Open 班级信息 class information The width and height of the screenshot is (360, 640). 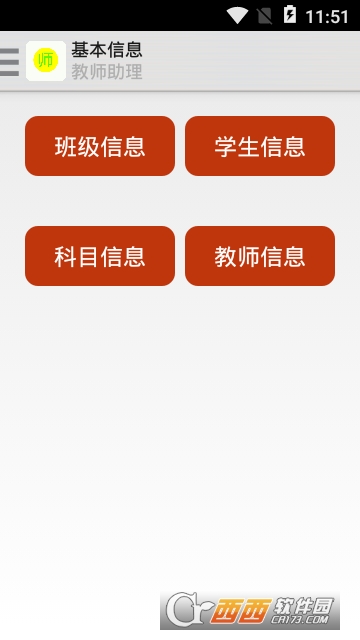[x=100, y=146]
